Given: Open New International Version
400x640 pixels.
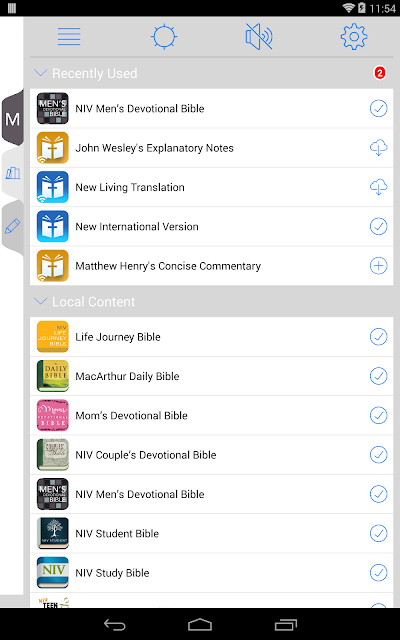Looking at the screenshot, I should point(211,227).
